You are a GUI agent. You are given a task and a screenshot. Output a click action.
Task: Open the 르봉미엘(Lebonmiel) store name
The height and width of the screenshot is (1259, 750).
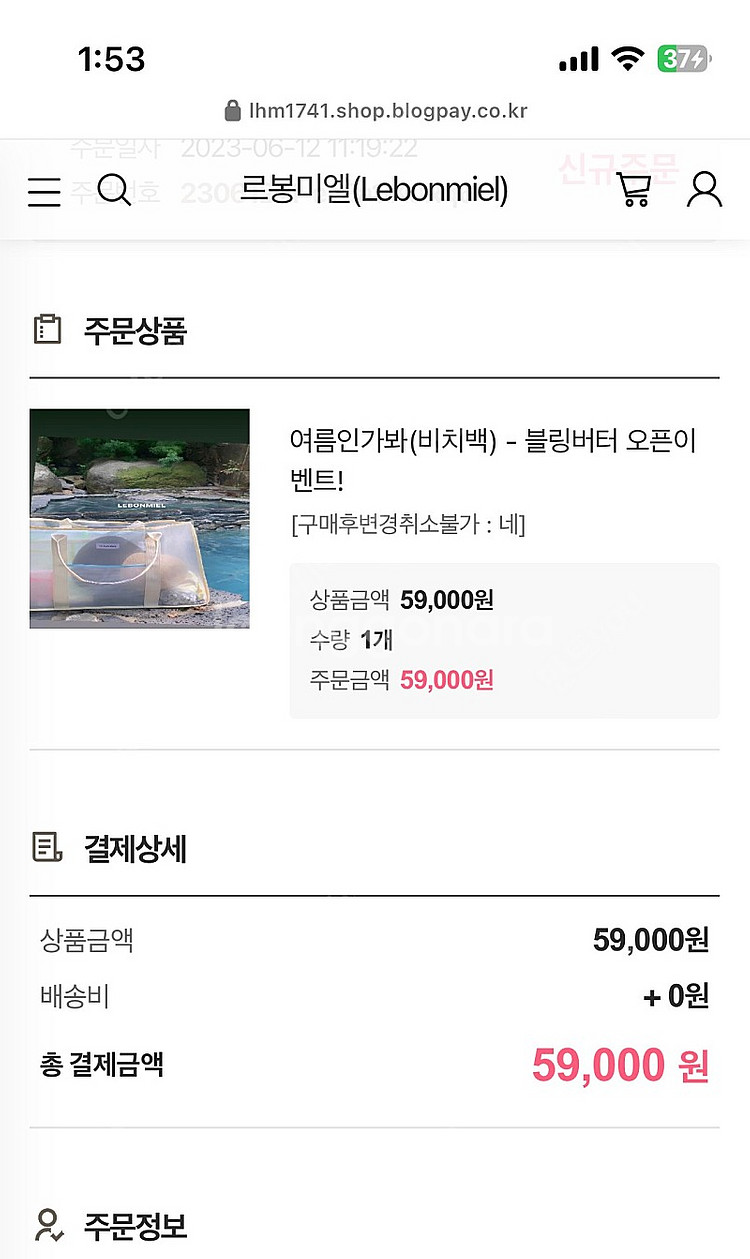click(375, 190)
